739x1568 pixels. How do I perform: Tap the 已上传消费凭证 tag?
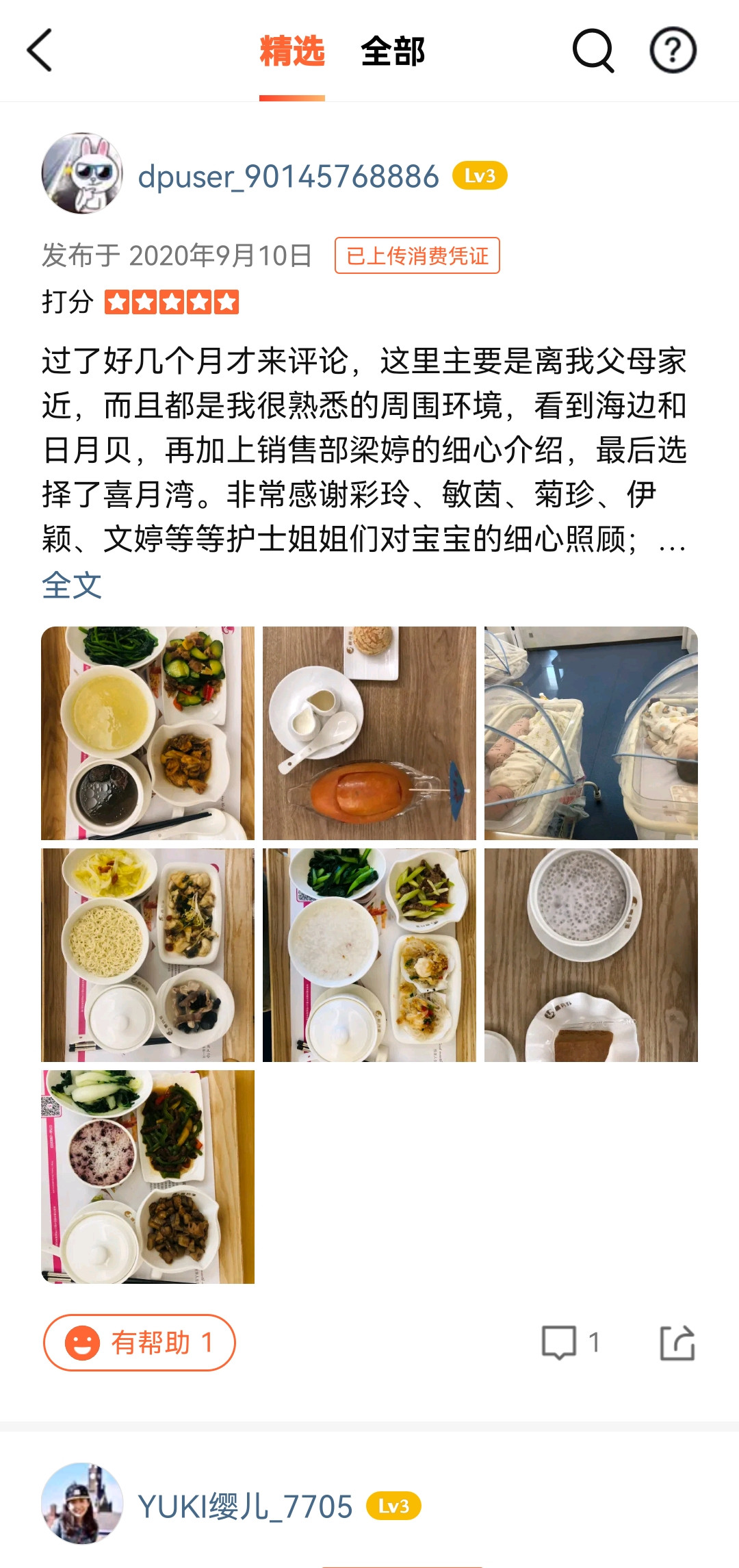[x=417, y=255]
